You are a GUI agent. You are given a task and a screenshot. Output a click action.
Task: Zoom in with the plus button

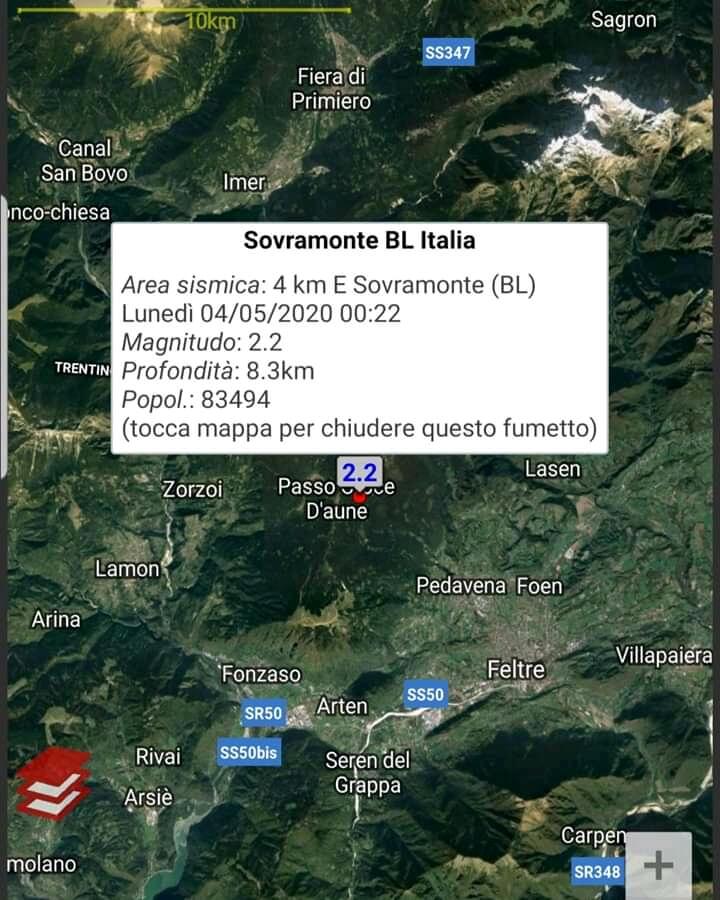[658, 865]
